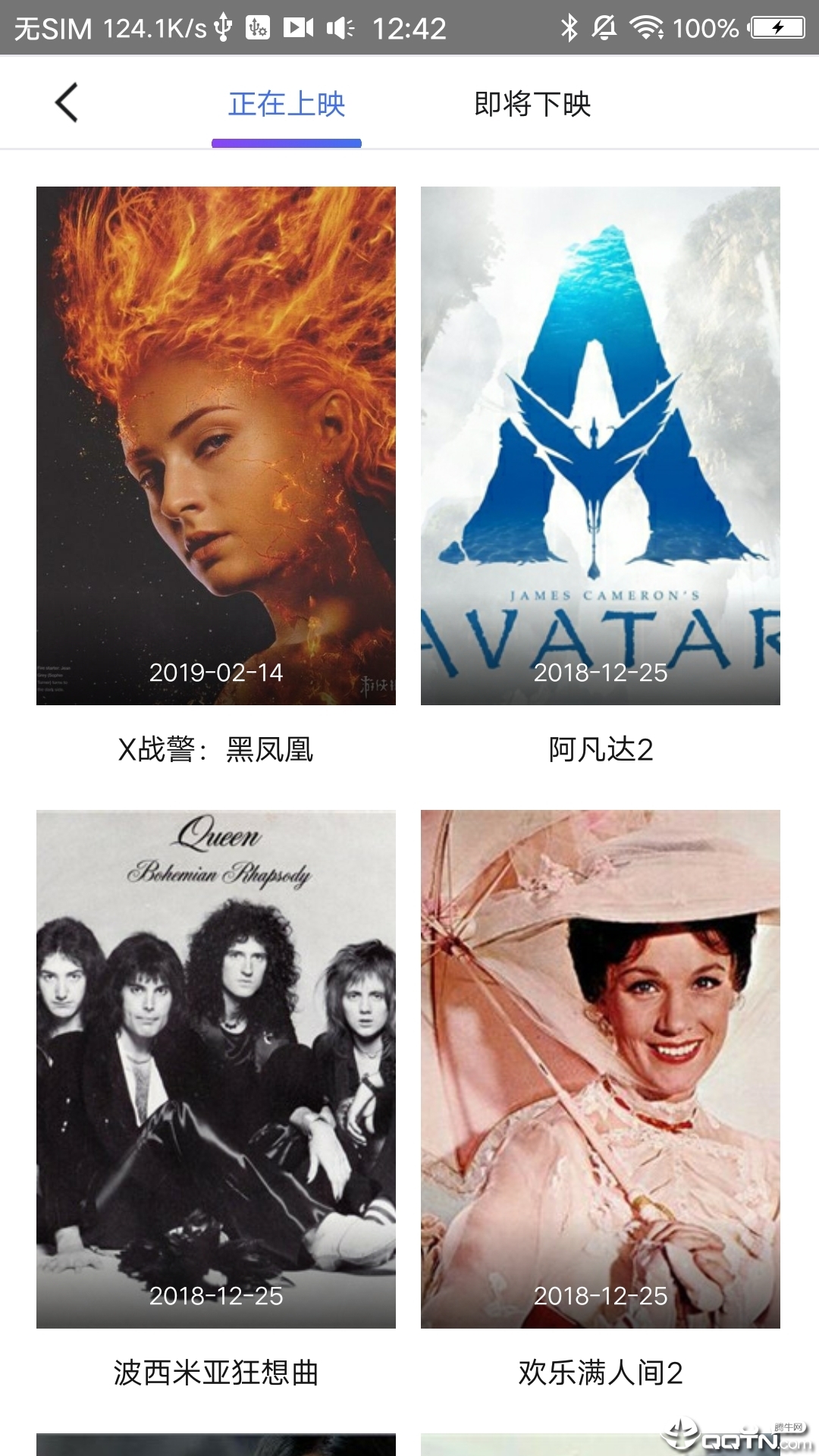Select the 正在上映 tab
819x1456 pixels.
pyautogui.click(x=287, y=105)
